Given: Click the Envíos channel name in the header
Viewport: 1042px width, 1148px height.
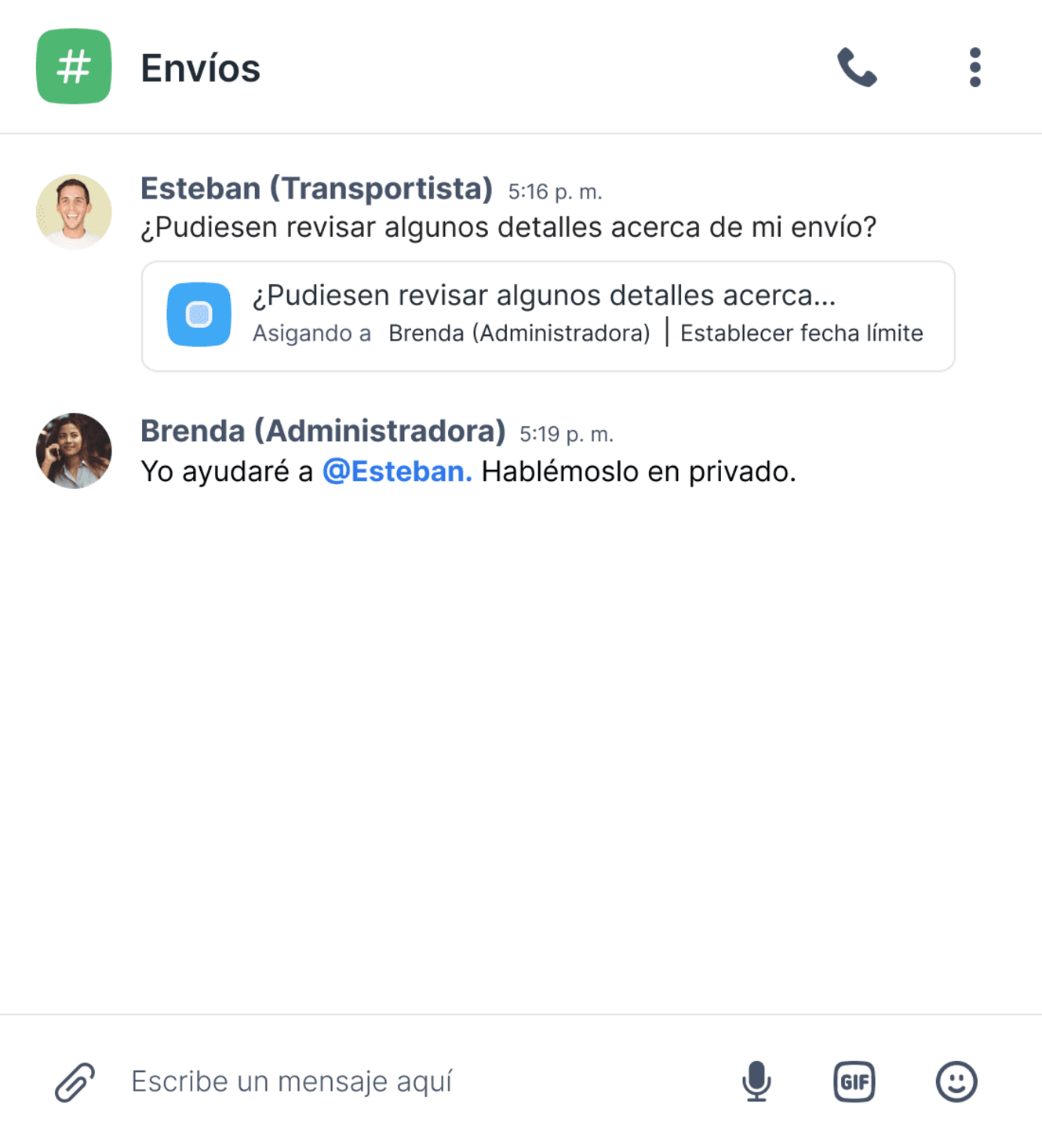Looking at the screenshot, I should [x=201, y=67].
